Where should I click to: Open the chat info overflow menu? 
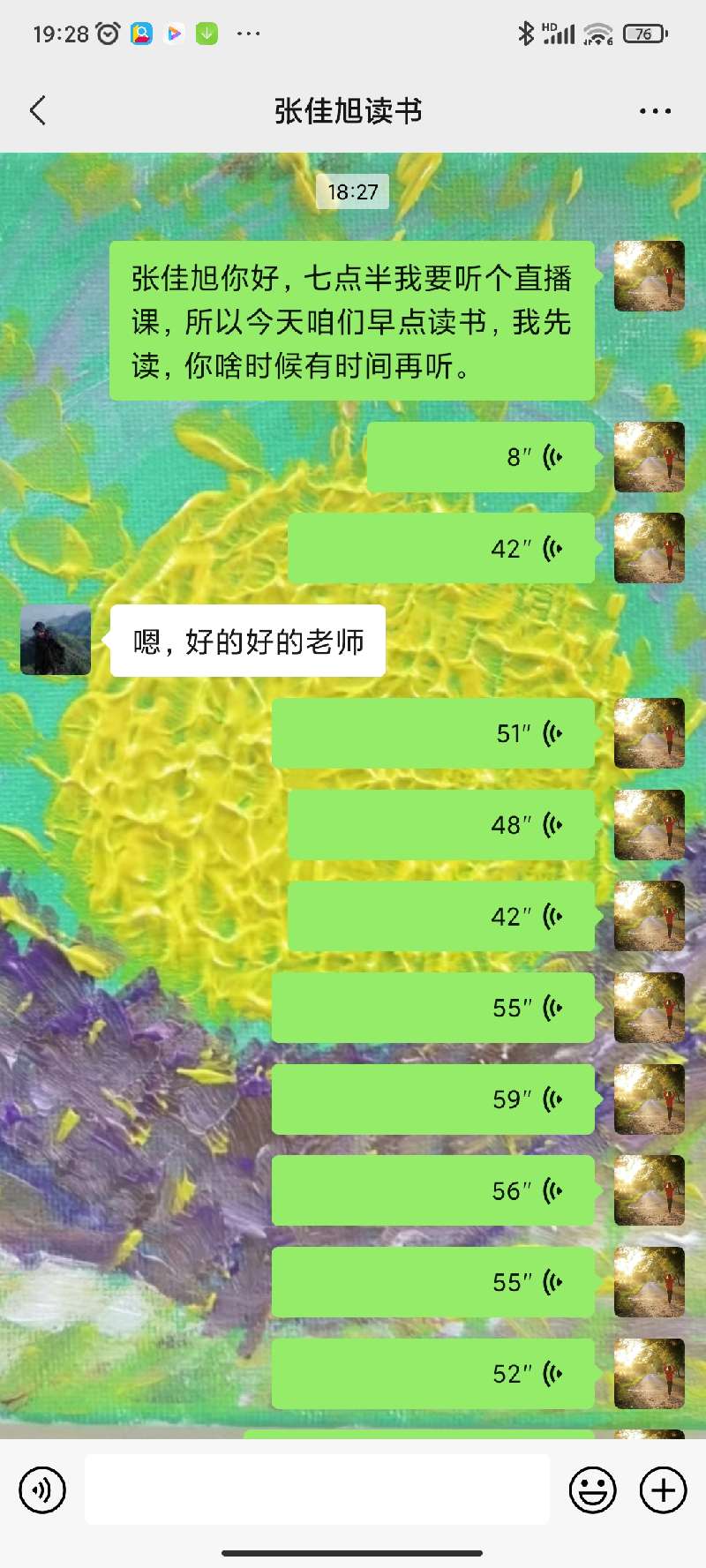click(x=655, y=111)
